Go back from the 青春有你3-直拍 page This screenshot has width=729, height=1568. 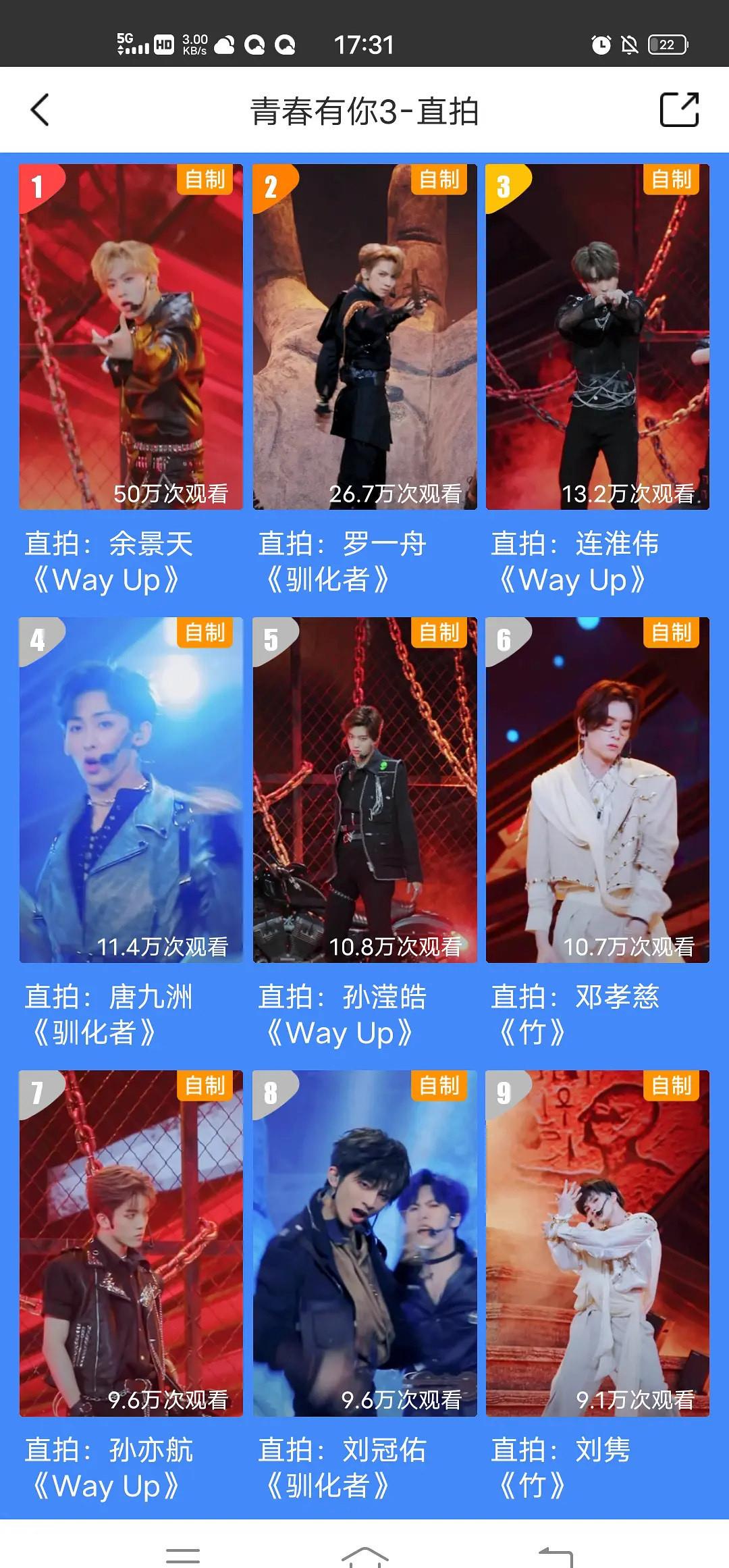coord(40,110)
